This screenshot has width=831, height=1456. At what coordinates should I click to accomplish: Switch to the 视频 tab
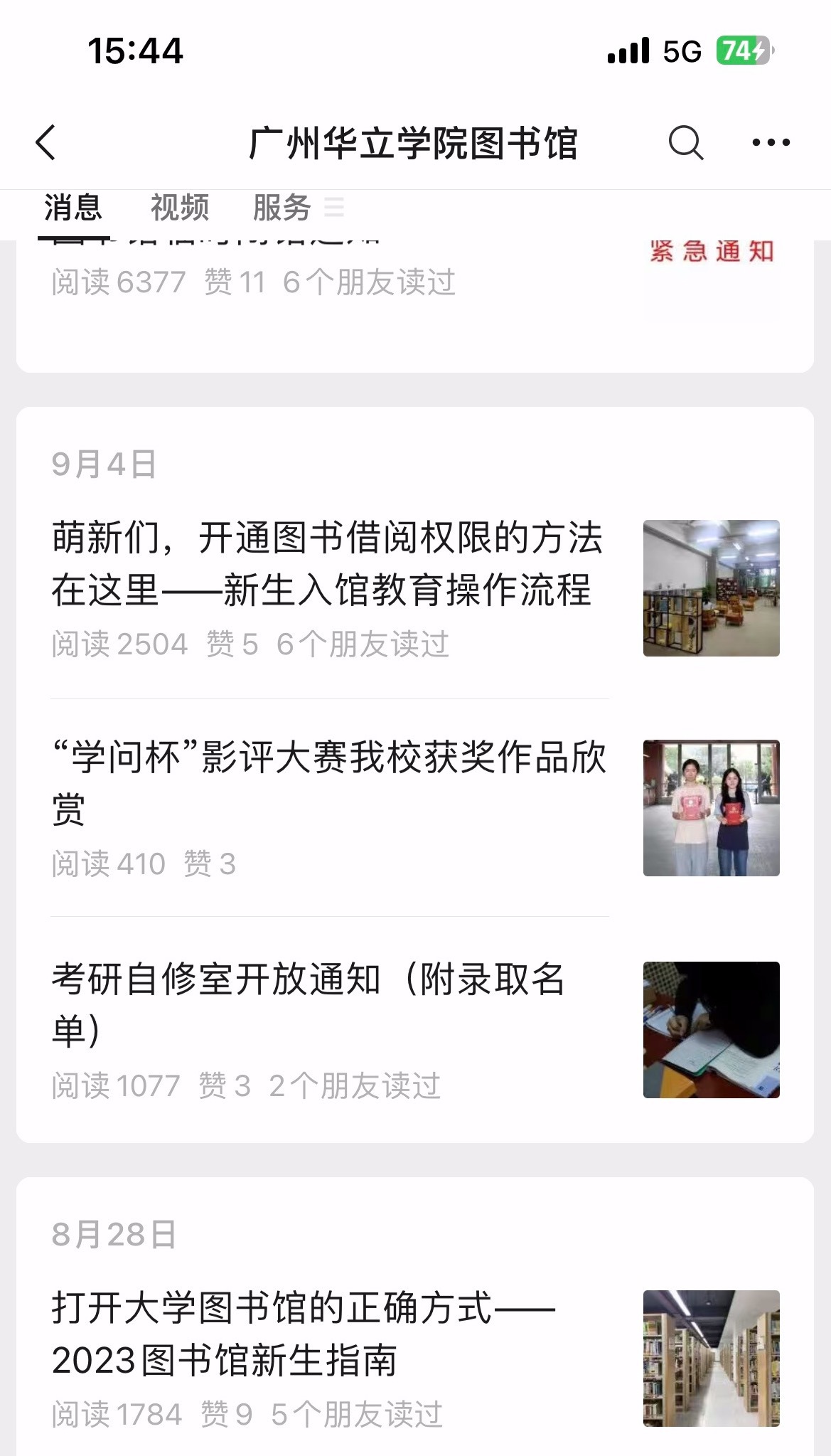[180, 208]
